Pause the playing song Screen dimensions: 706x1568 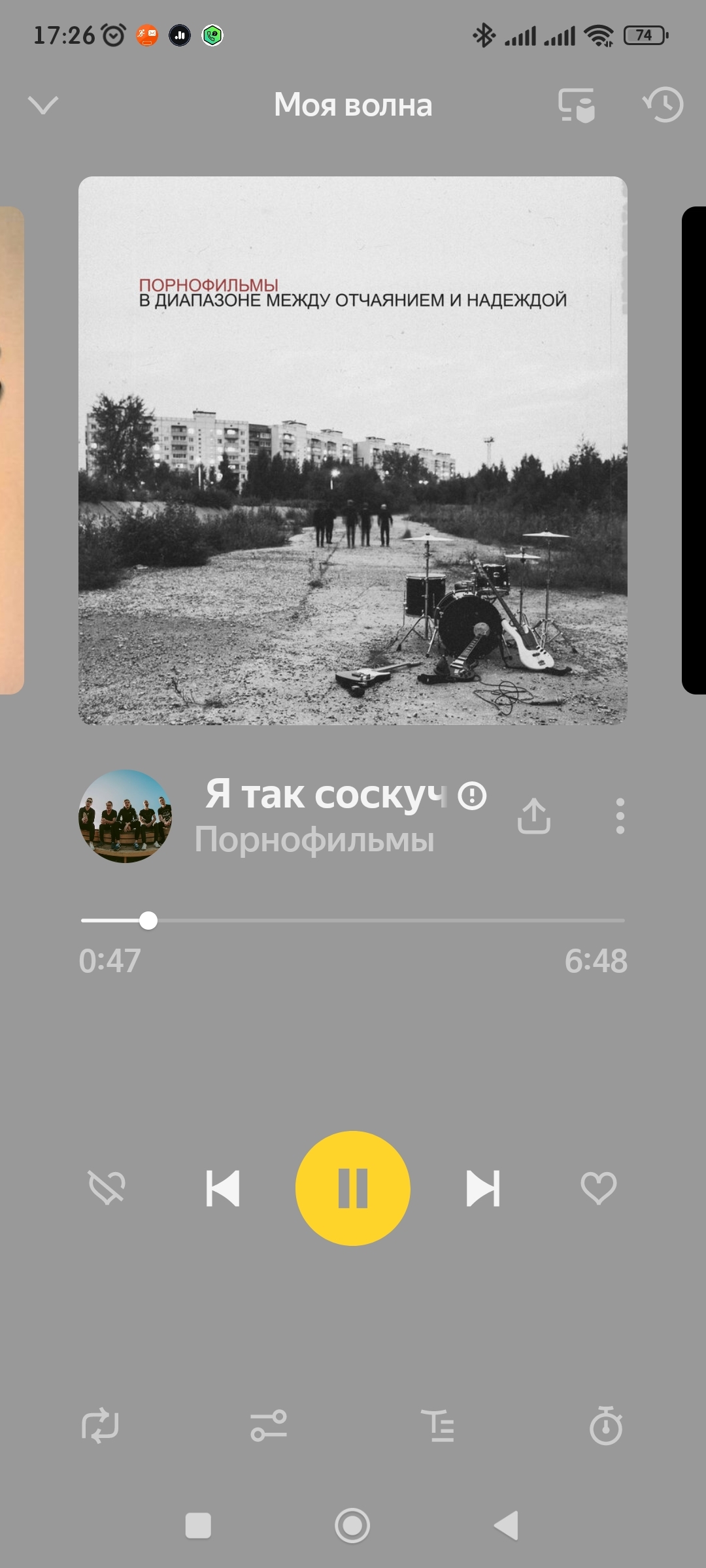point(353,1188)
